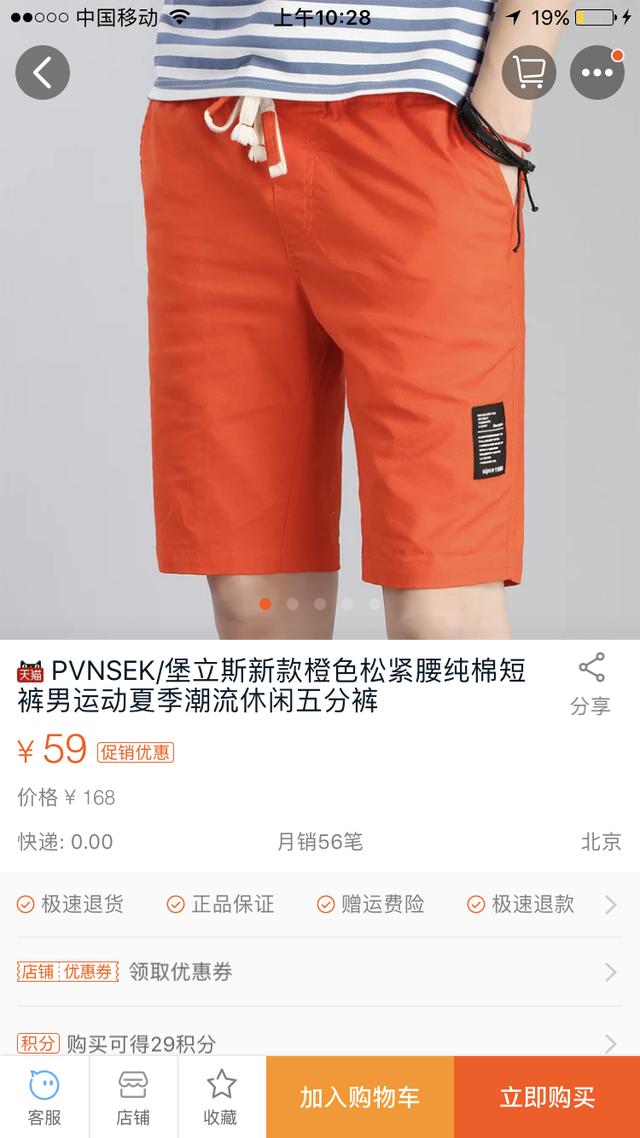The height and width of the screenshot is (1138, 640).
Task: Visit the 店铺 store page
Action: pos(133,1098)
